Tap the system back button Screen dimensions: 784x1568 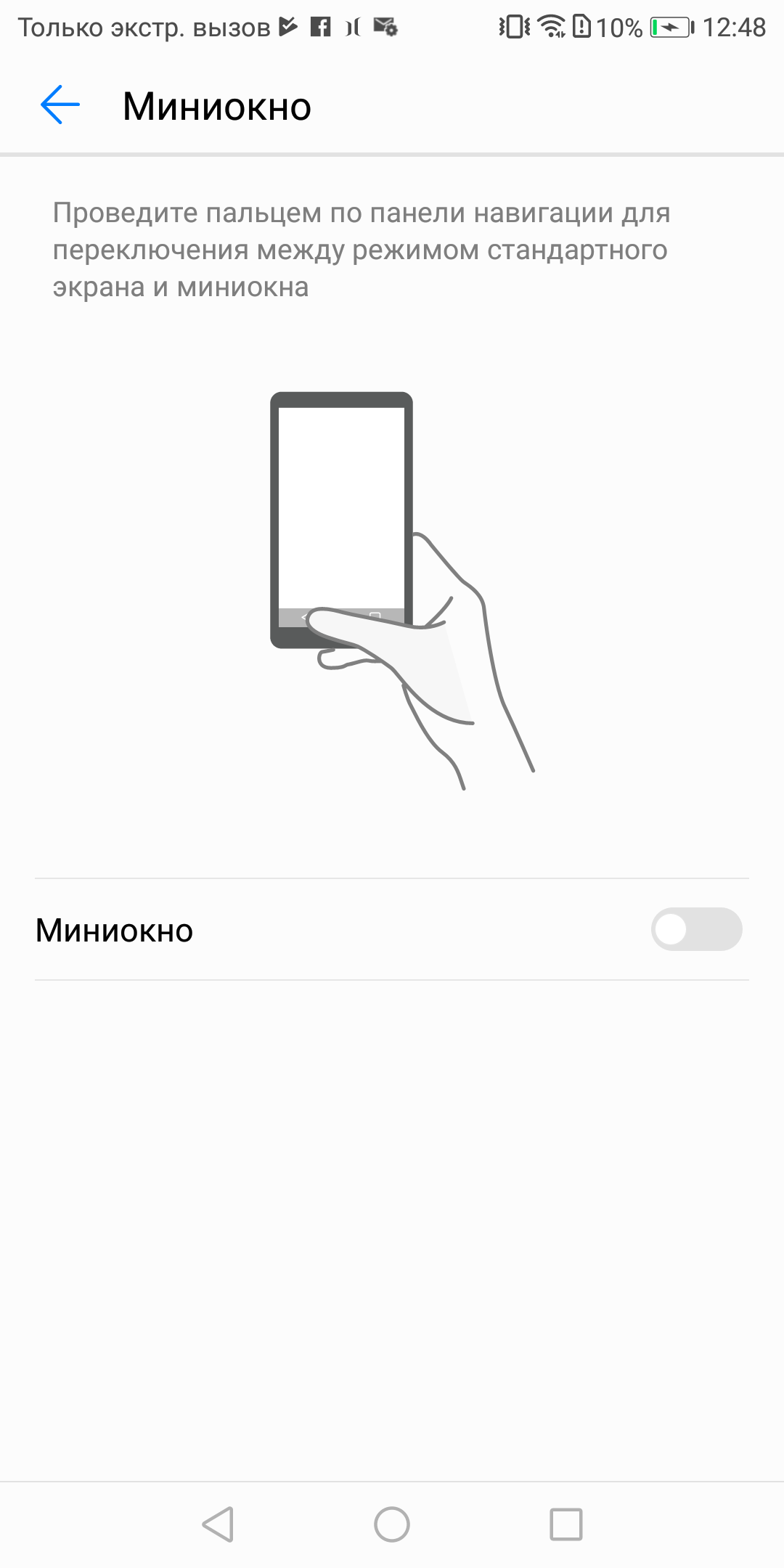click(x=218, y=1524)
